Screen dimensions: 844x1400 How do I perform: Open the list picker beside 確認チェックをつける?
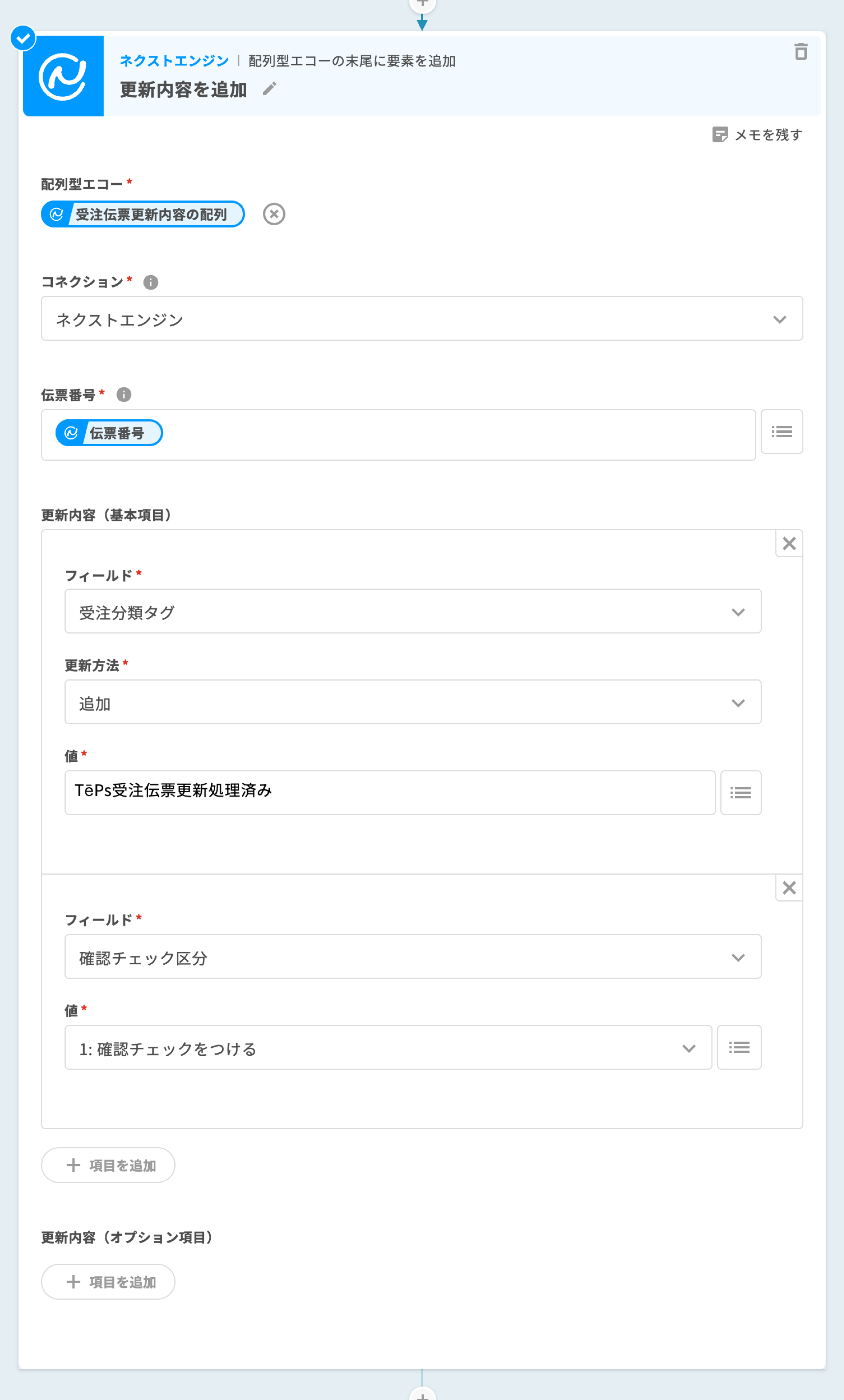[x=739, y=1048]
